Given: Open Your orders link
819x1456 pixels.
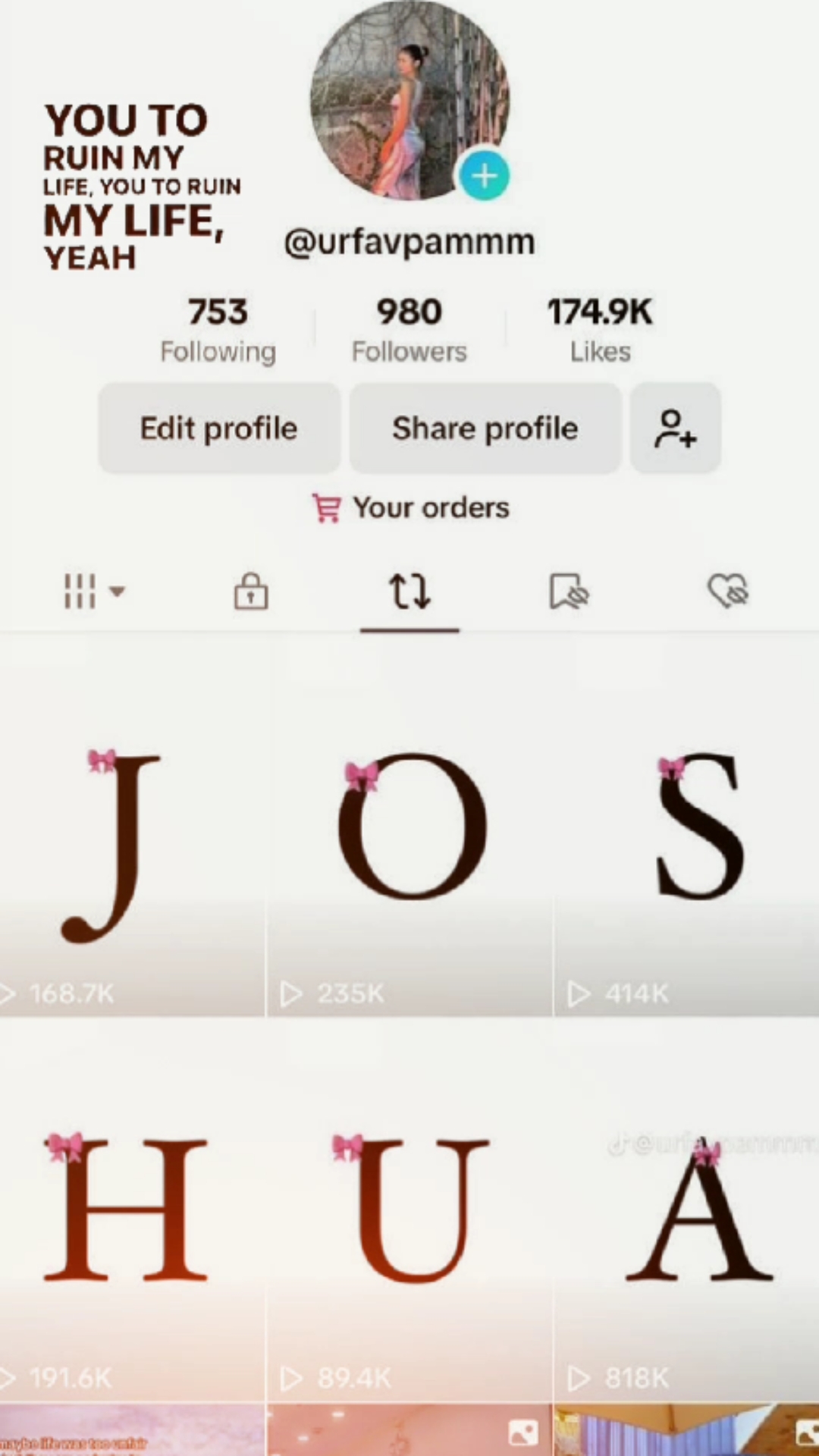Looking at the screenshot, I should (x=410, y=507).
